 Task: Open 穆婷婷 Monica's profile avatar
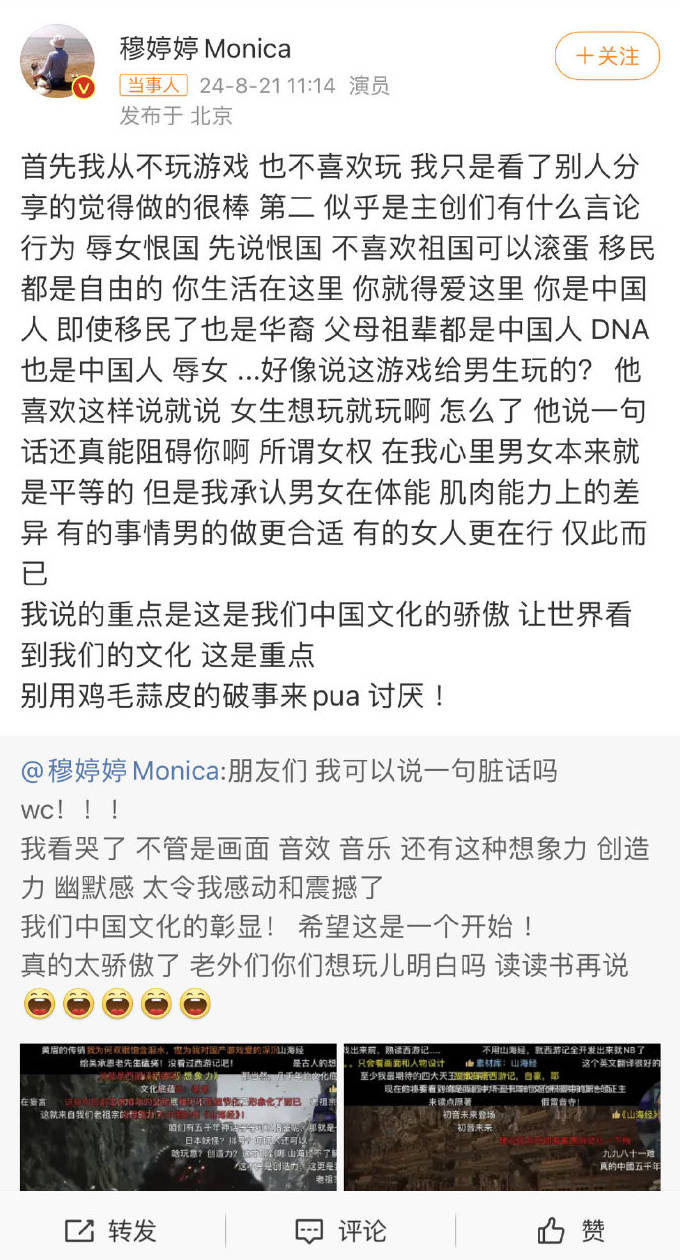pyautogui.click(x=58, y=61)
